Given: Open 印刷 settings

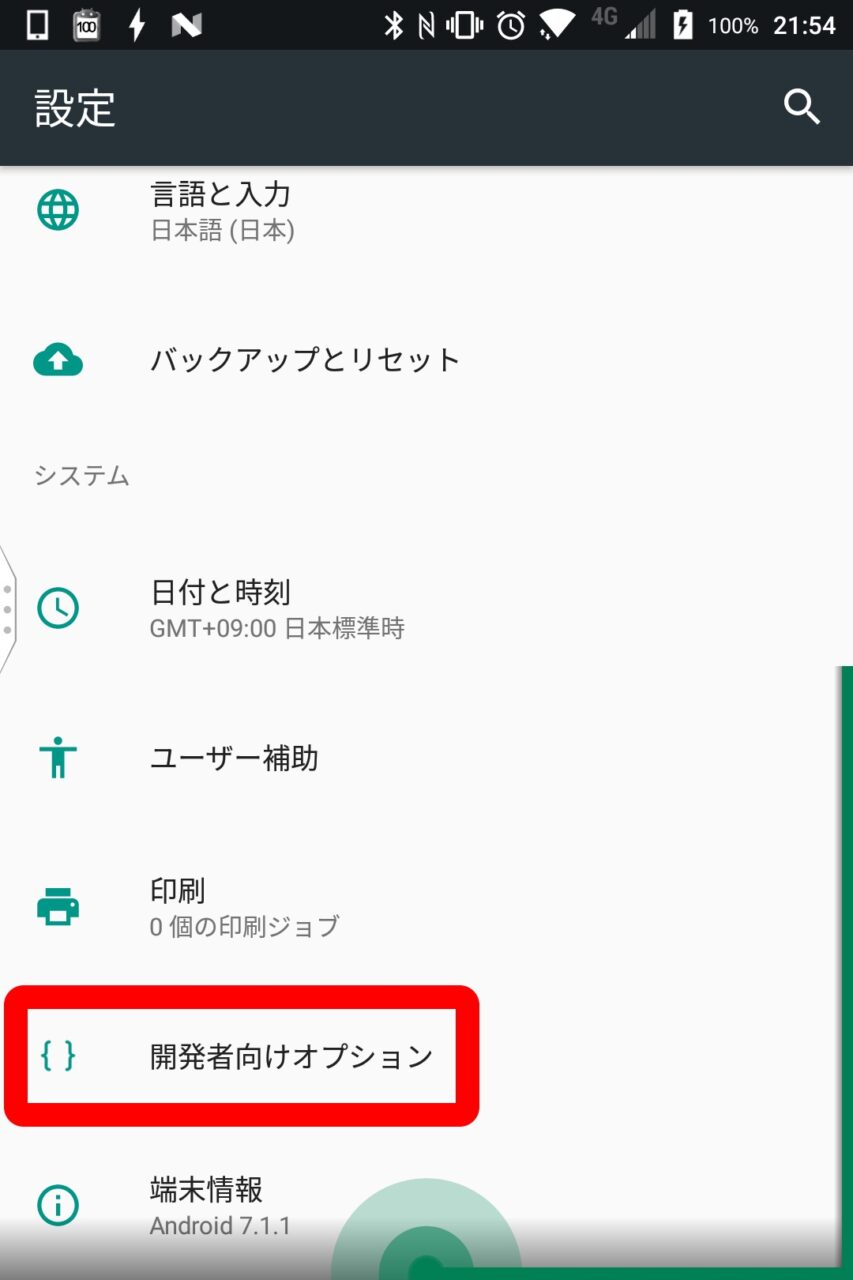Looking at the screenshot, I should (x=244, y=907).
